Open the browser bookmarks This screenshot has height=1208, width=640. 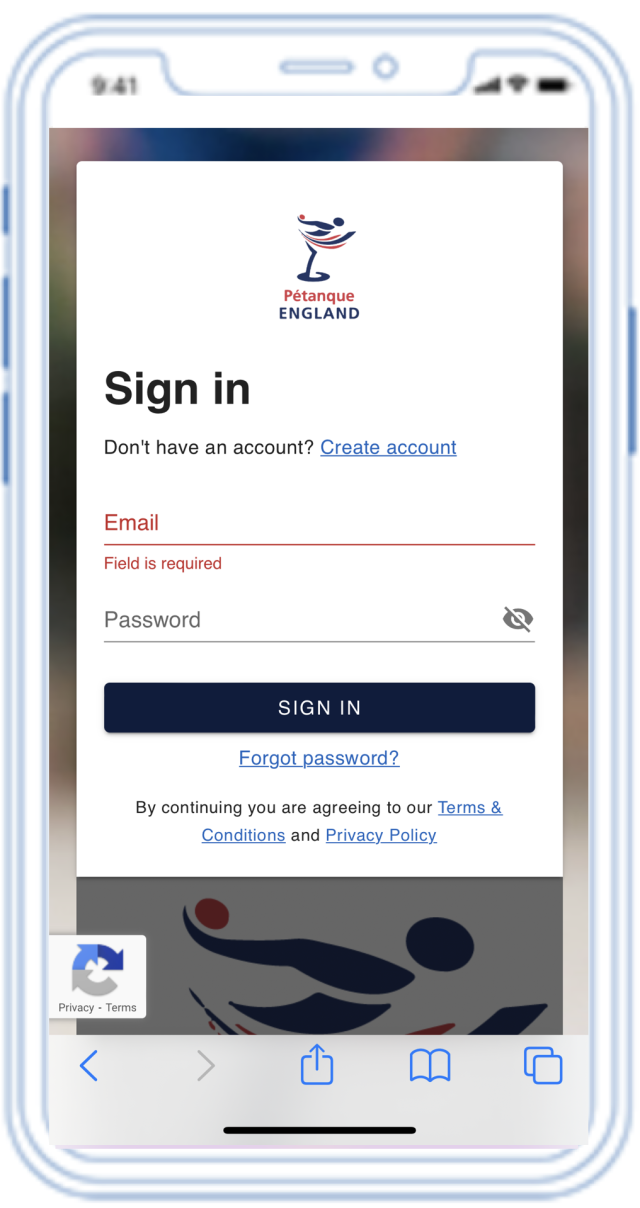point(430,1066)
